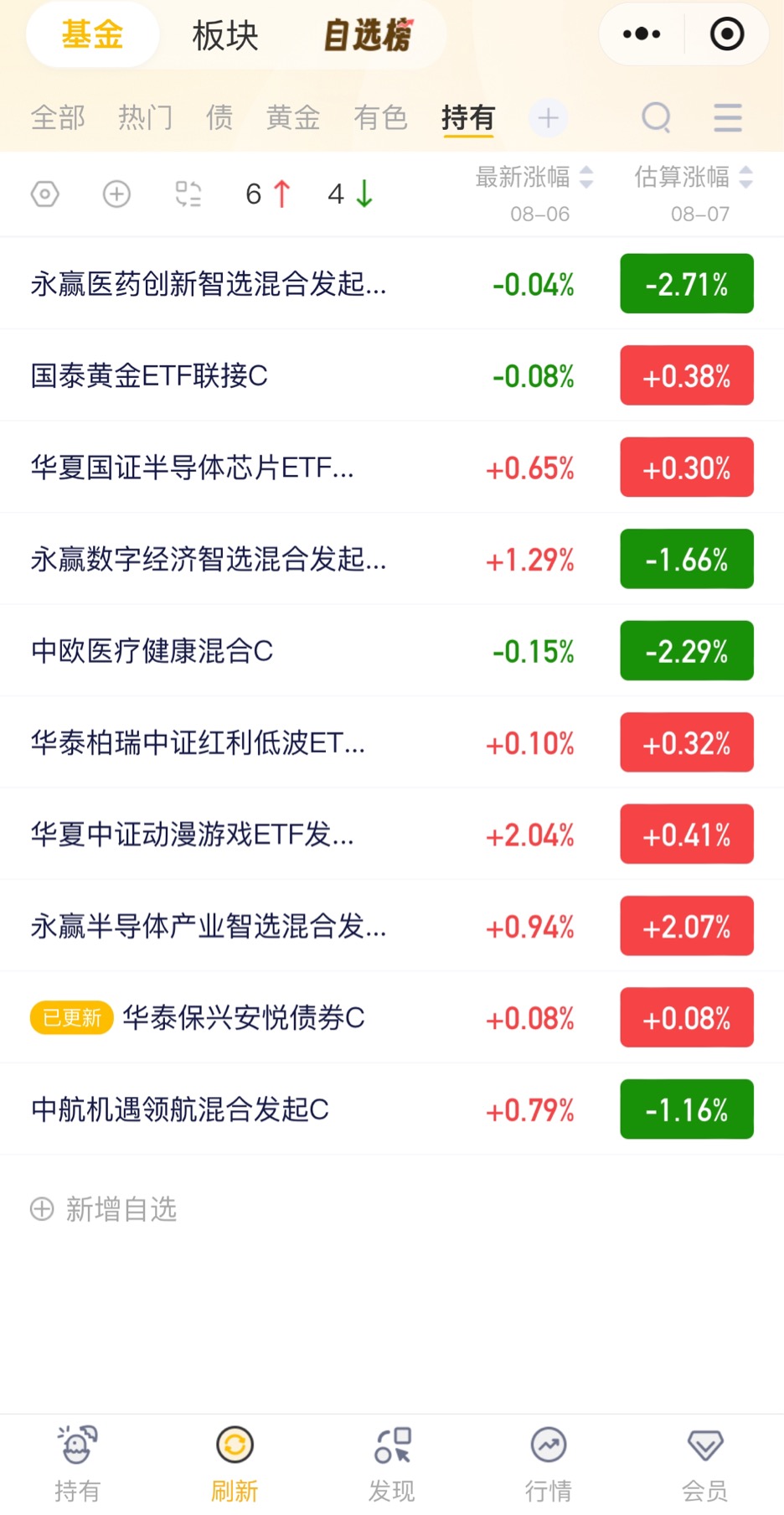
Task: Open the 会员 bottom tab
Action: pyautogui.click(x=704, y=1464)
